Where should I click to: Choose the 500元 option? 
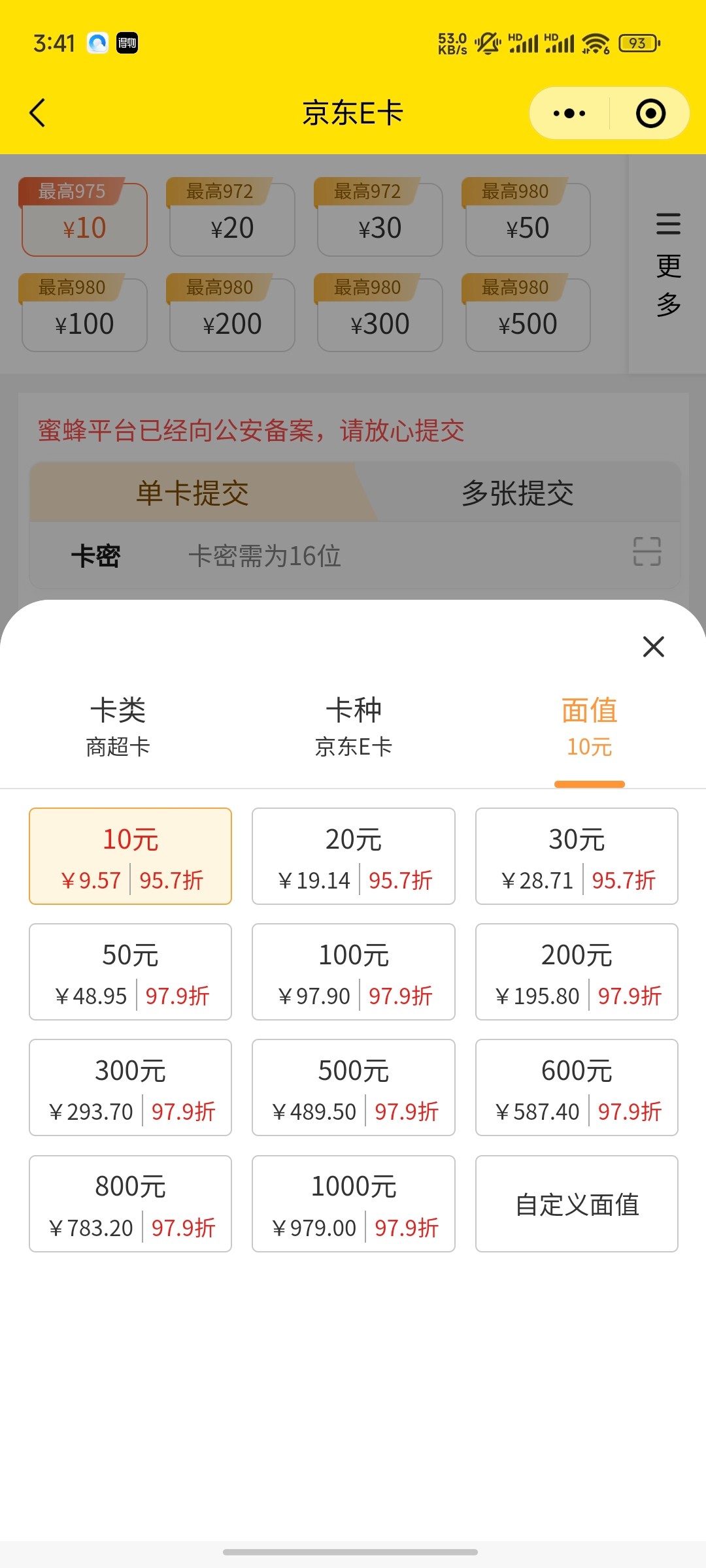click(x=354, y=1088)
